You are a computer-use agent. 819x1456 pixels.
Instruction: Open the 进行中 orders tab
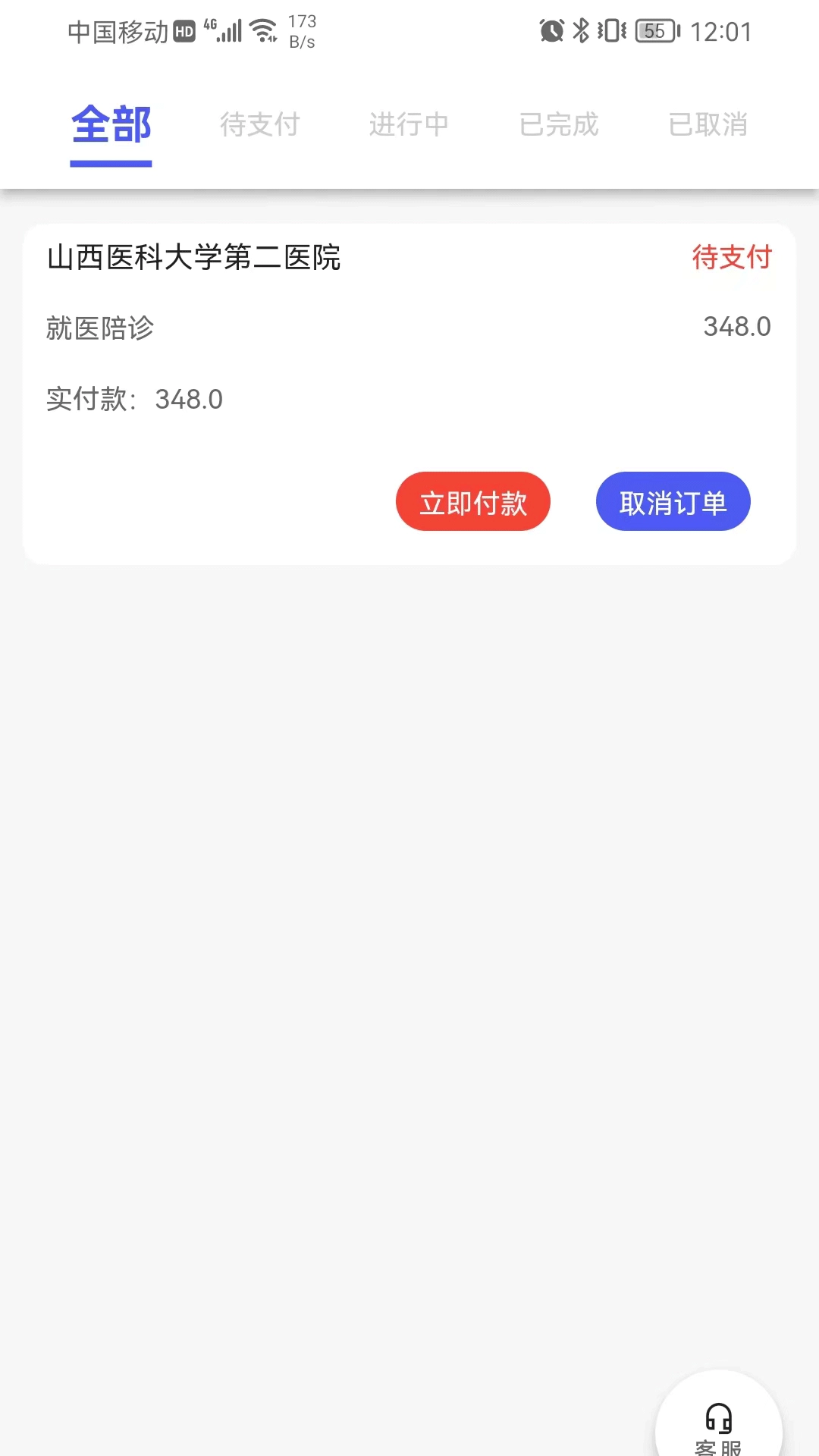click(409, 125)
